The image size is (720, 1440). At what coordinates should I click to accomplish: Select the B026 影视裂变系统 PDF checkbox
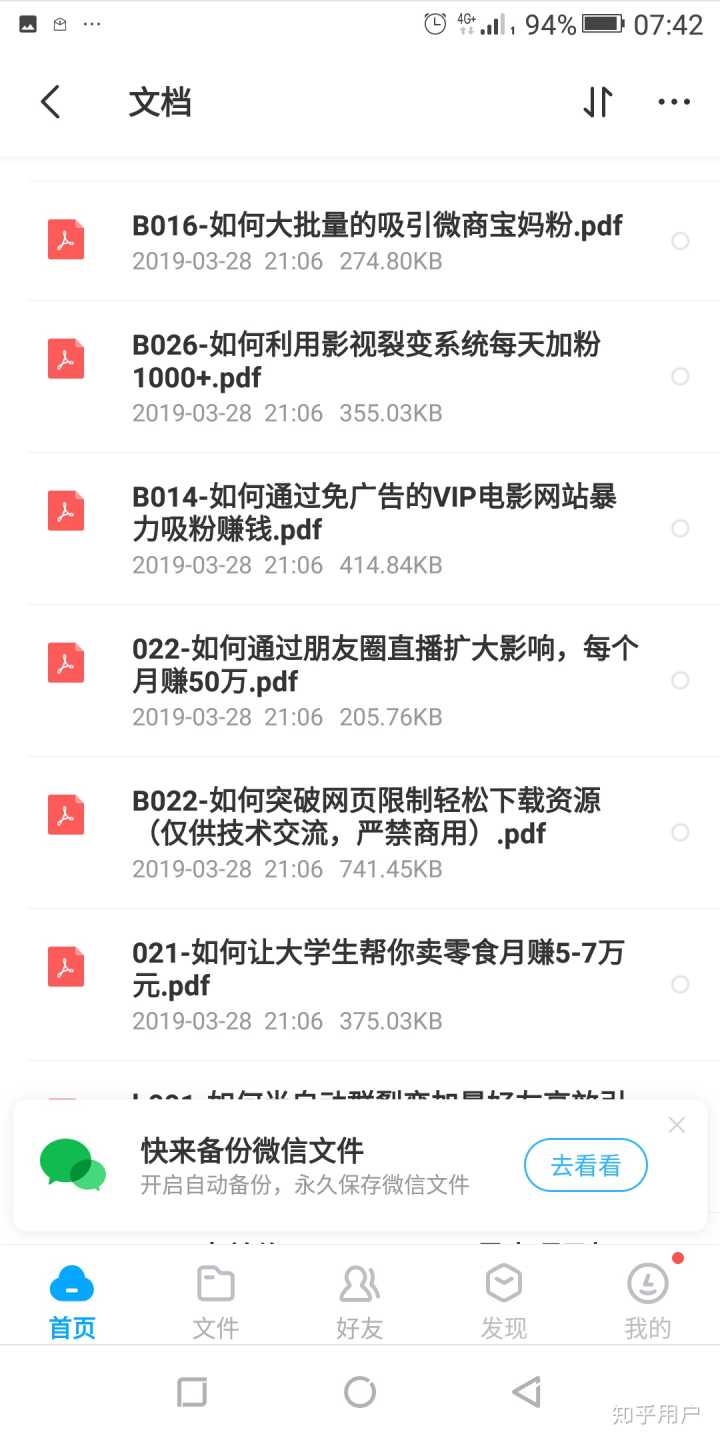tap(680, 376)
